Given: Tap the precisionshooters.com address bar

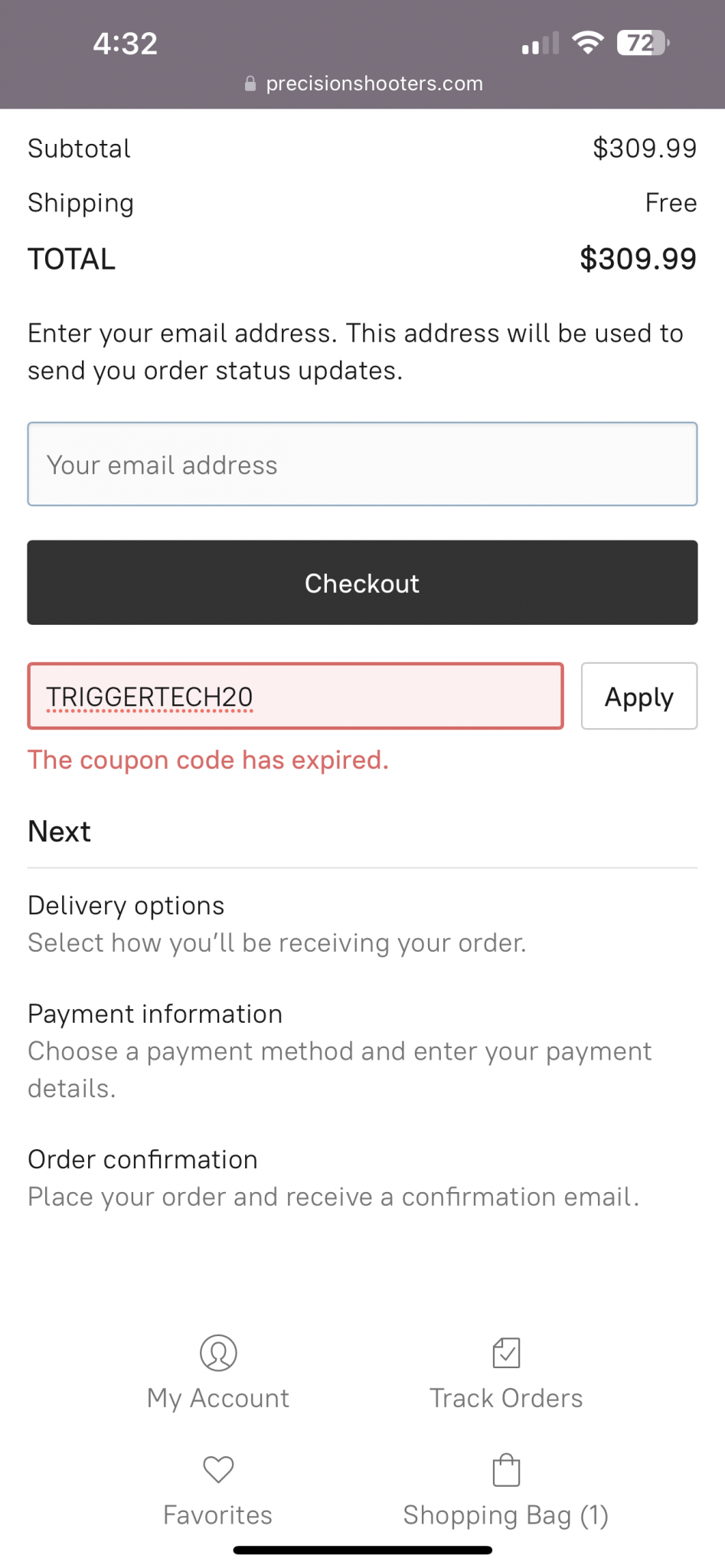Looking at the screenshot, I should [363, 83].
